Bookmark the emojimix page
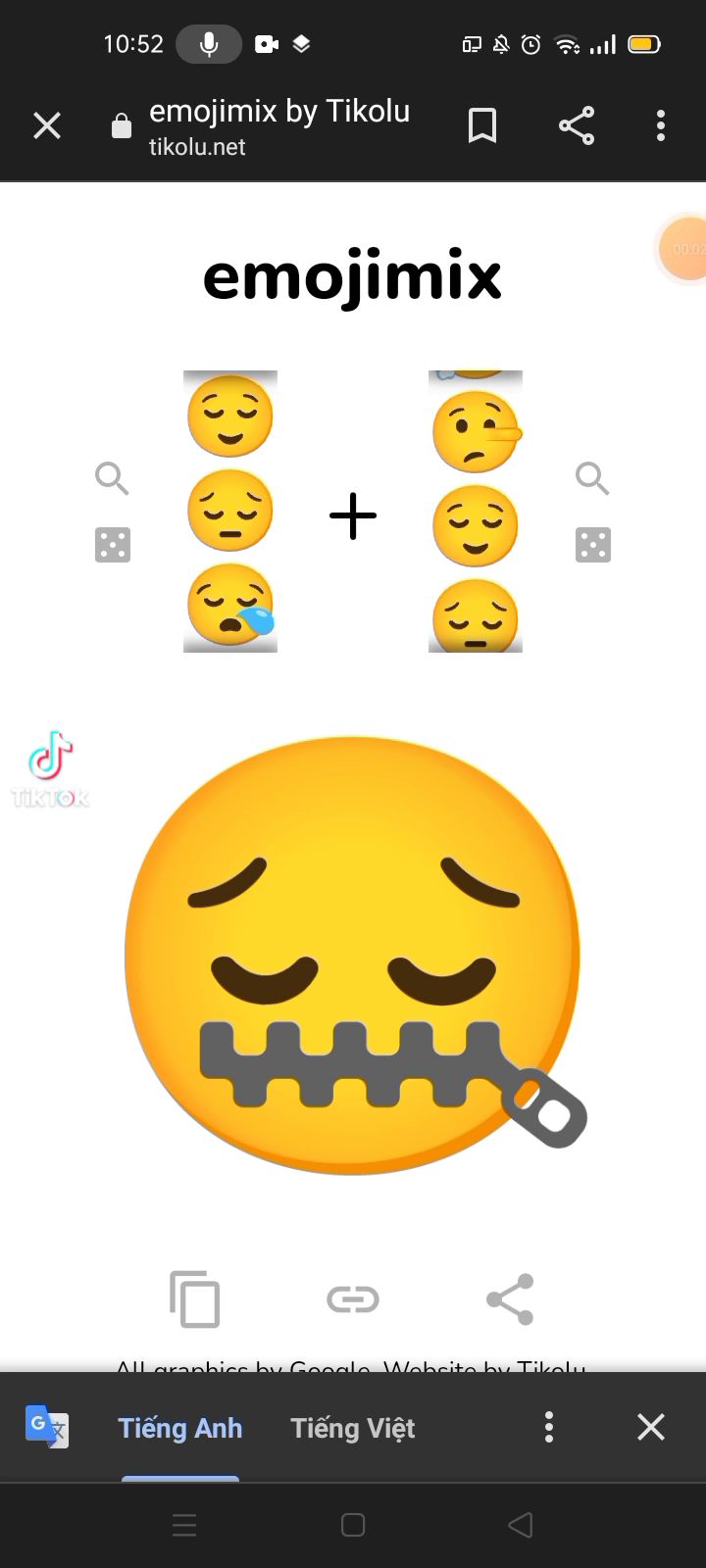 pos(481,125)
